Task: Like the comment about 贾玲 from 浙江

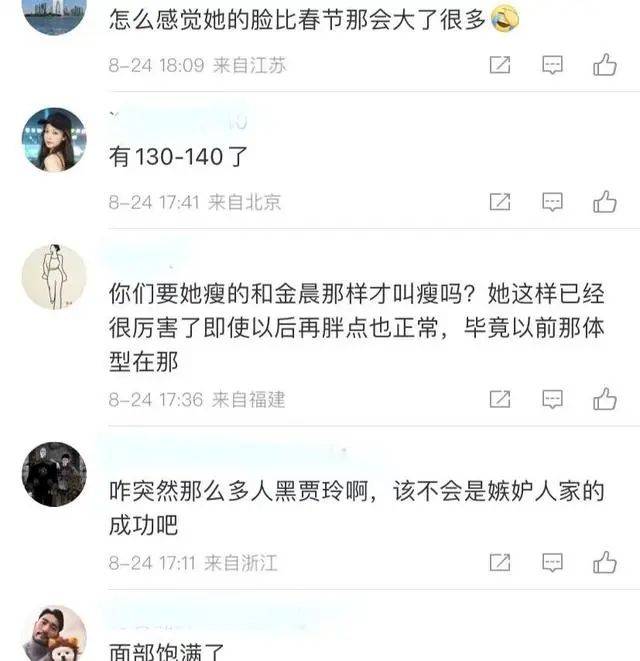Action: pyautogui.click(x=604, y=563)
